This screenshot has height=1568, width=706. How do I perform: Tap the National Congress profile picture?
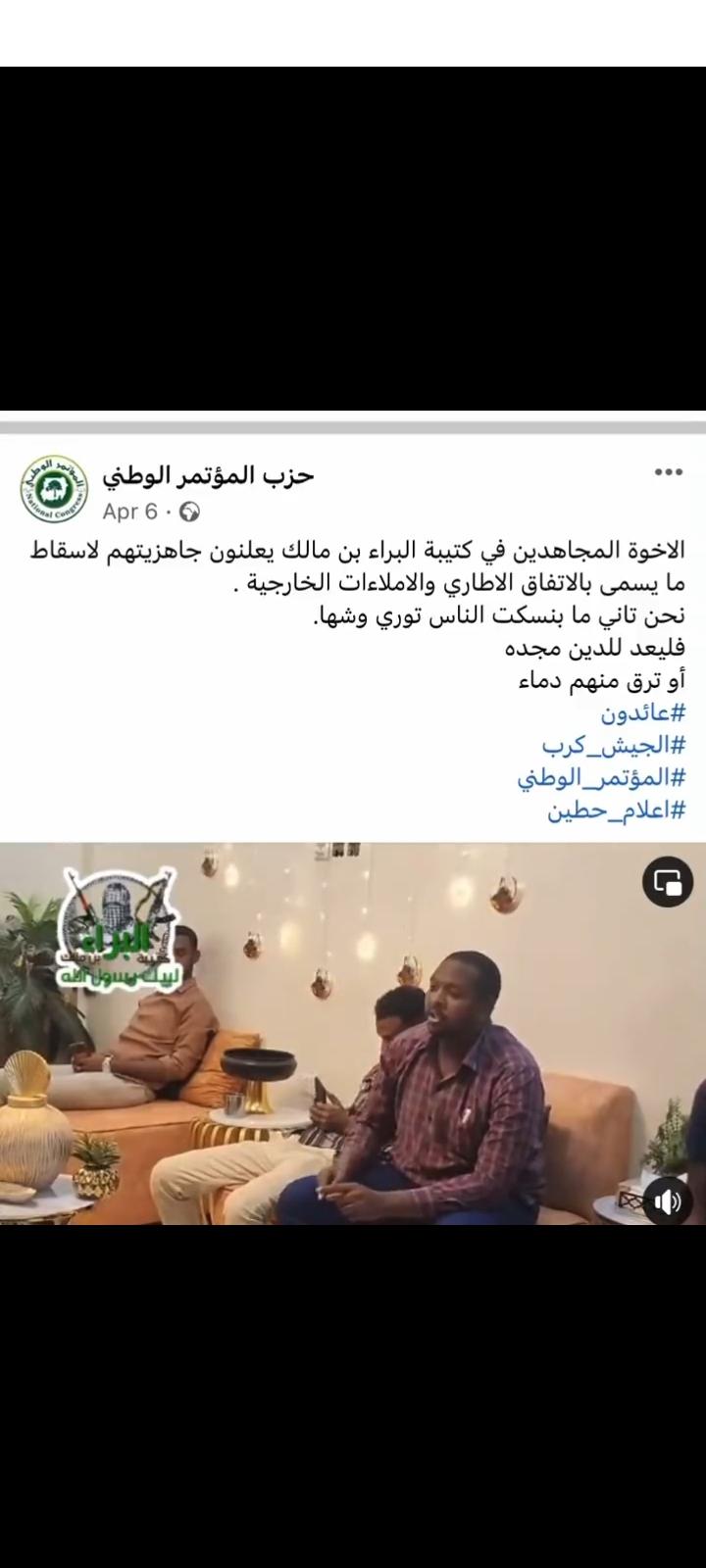coord(55,489)
